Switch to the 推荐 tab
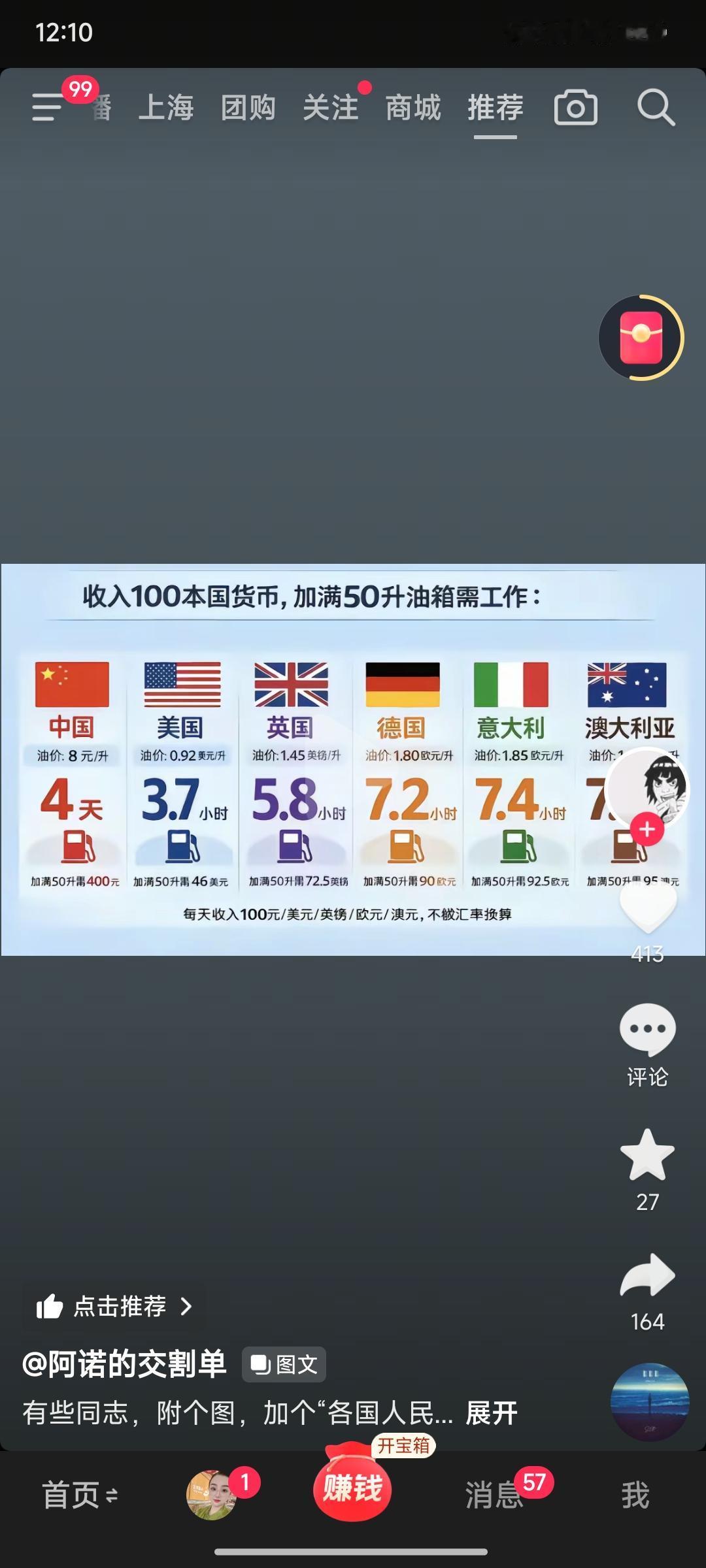The height and width of the screenshot is (1568, 706). 495,108
